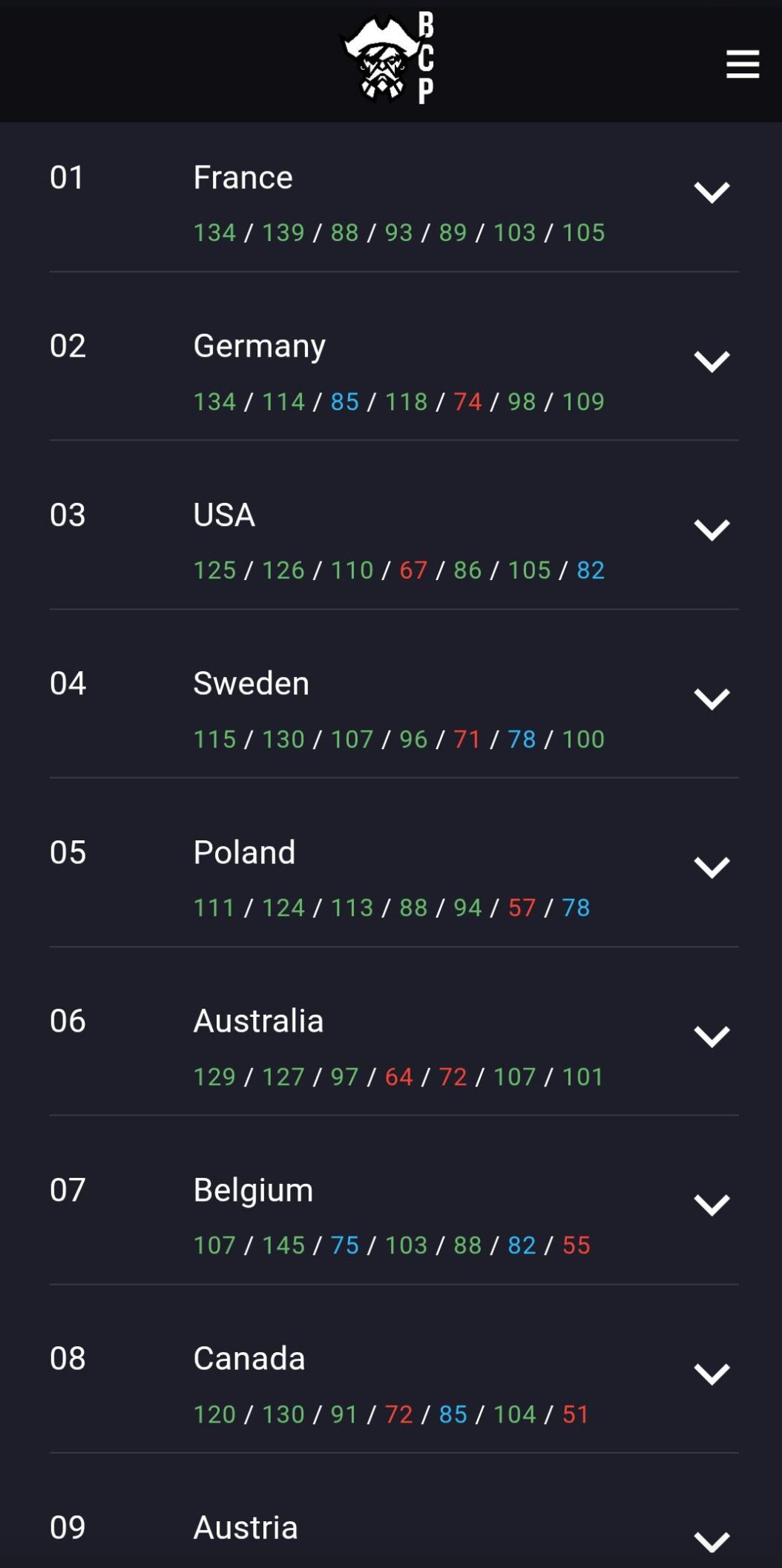Open the hamburger menu
Image resolution: width=782 pixels, height=1568 pixels.
click(x=743, y=65)
